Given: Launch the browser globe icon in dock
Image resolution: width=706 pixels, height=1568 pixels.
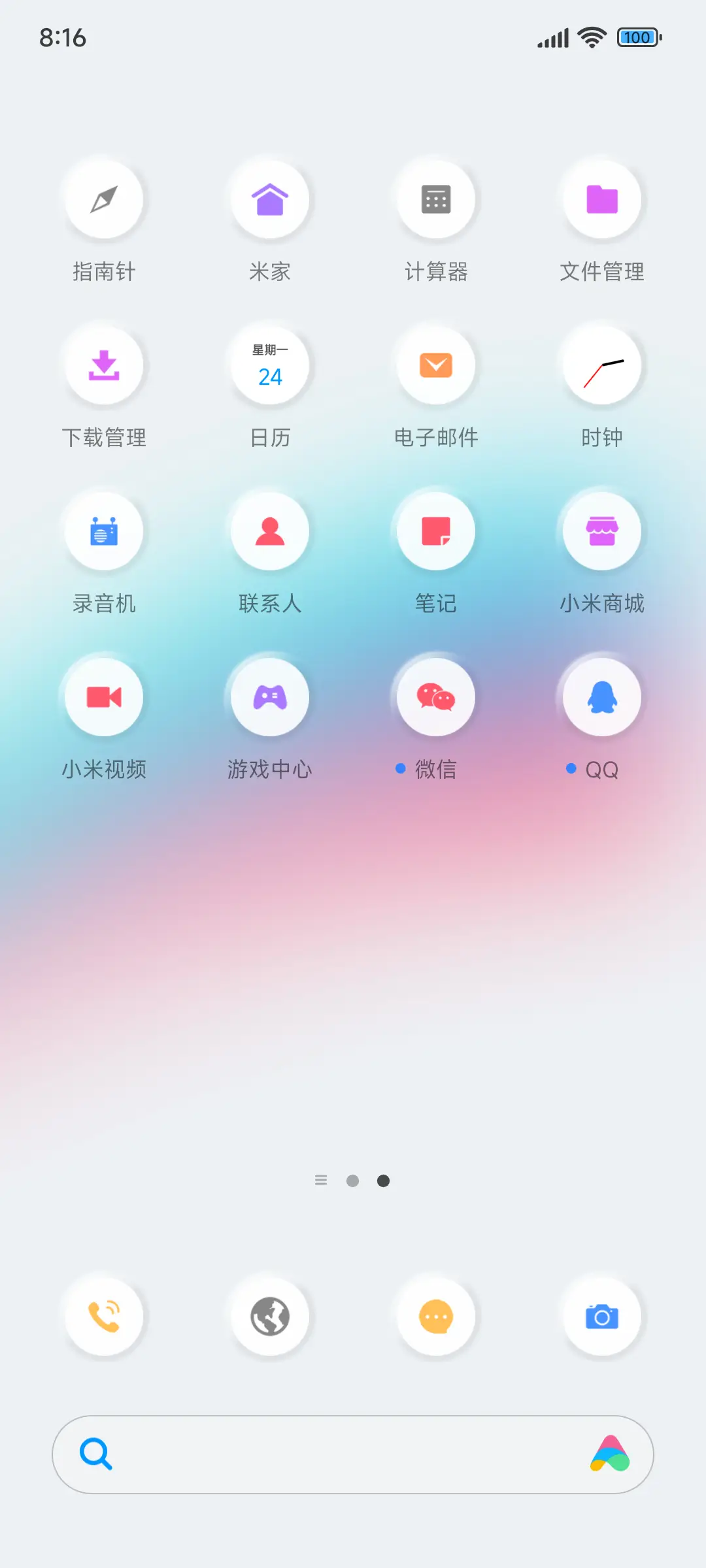Looking at the screenshot, I should click(269, 1316).
